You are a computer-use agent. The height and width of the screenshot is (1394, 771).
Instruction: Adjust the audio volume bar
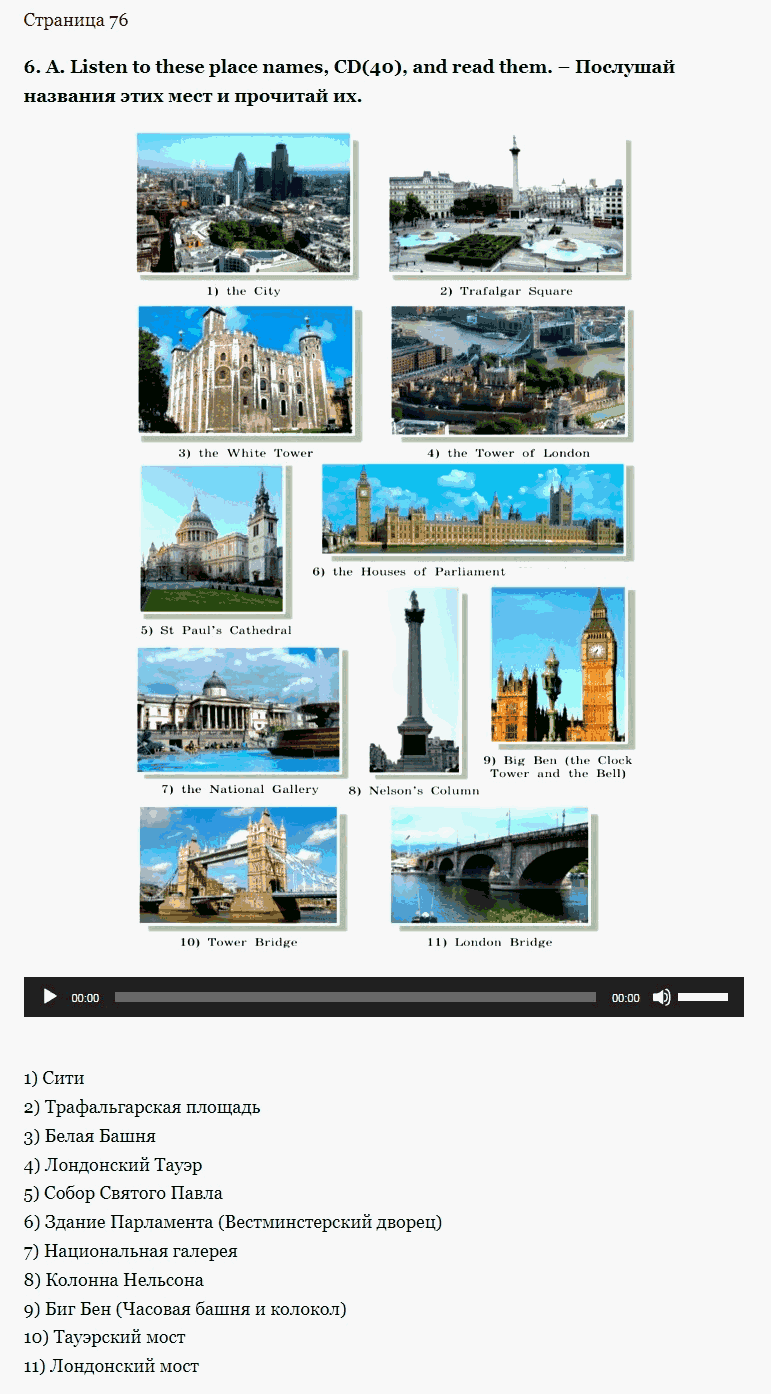click(703, 997)
